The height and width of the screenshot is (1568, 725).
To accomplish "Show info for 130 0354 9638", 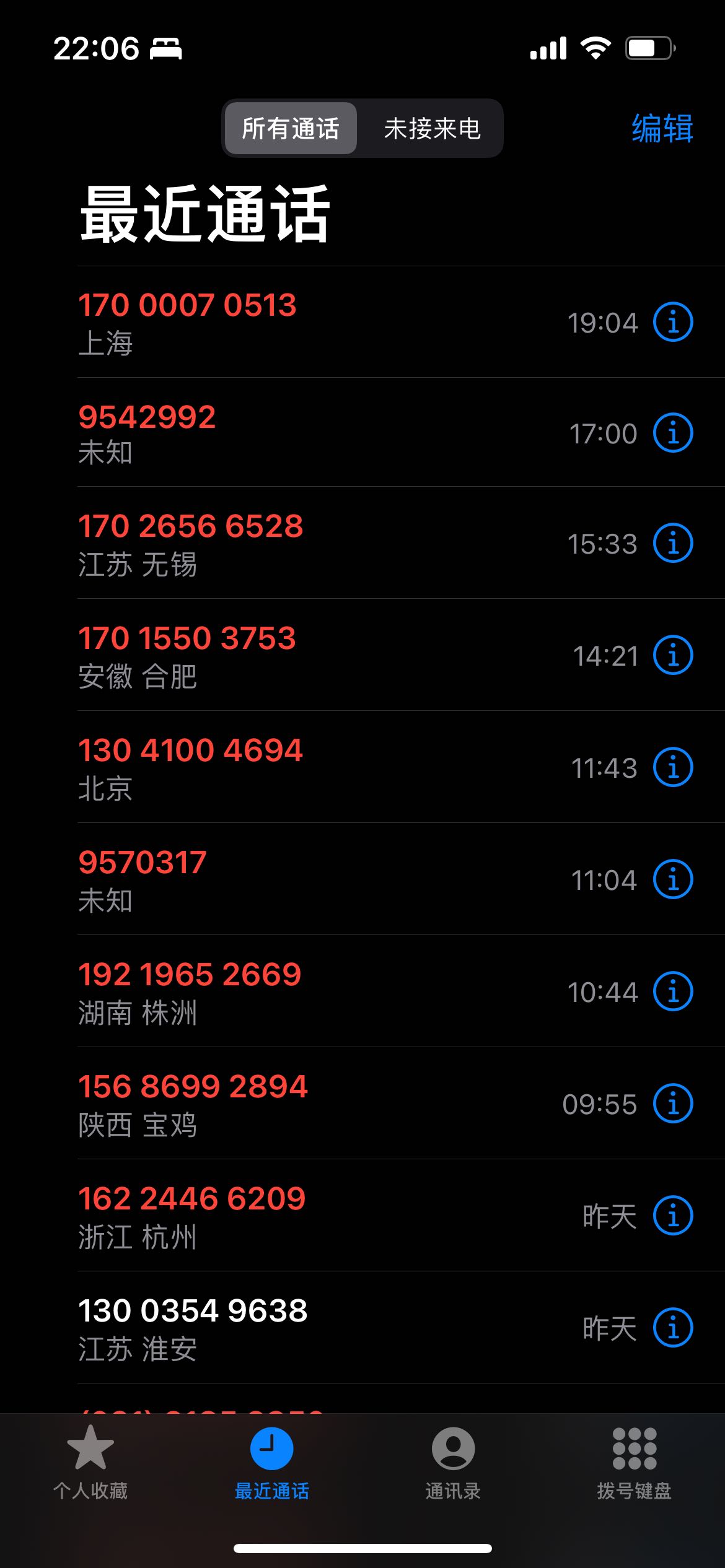I will point(673,1328).
